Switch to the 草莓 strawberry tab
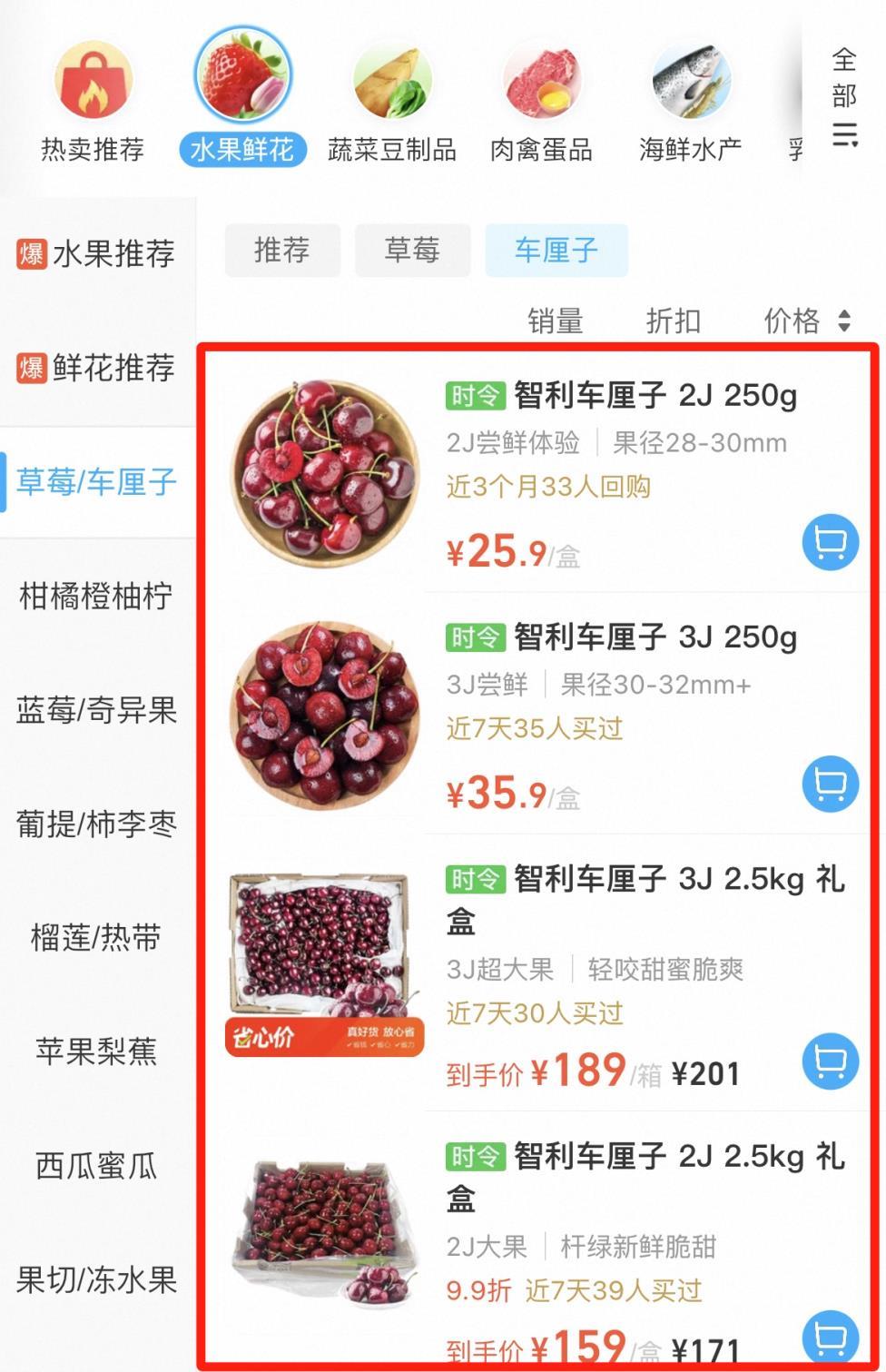Viewport: 886px width, 1372px height. coord(413,251)
